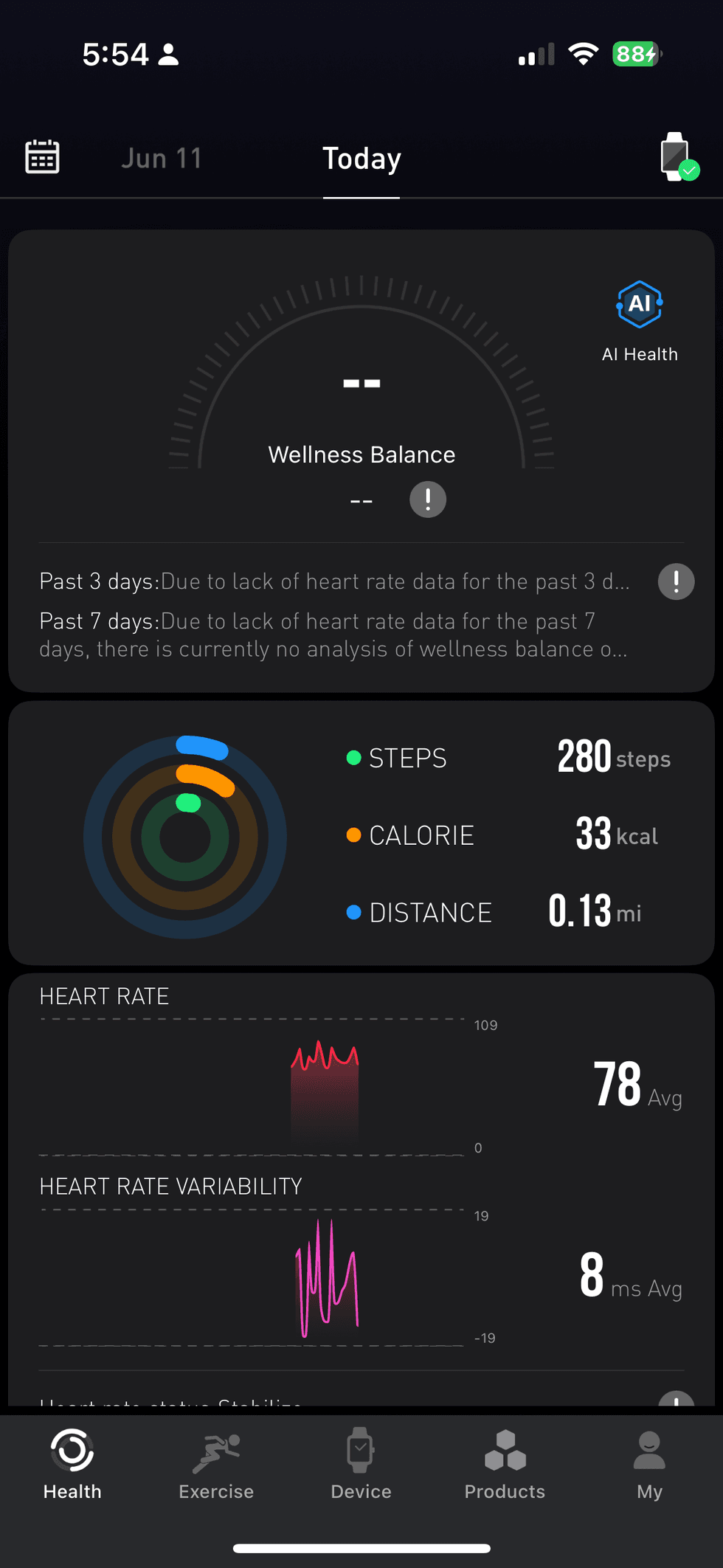The height and width of the screenshot is (1568, 723).
Task: Tap the Wellness Balance info icon
Action: click(x=428, y=500)
